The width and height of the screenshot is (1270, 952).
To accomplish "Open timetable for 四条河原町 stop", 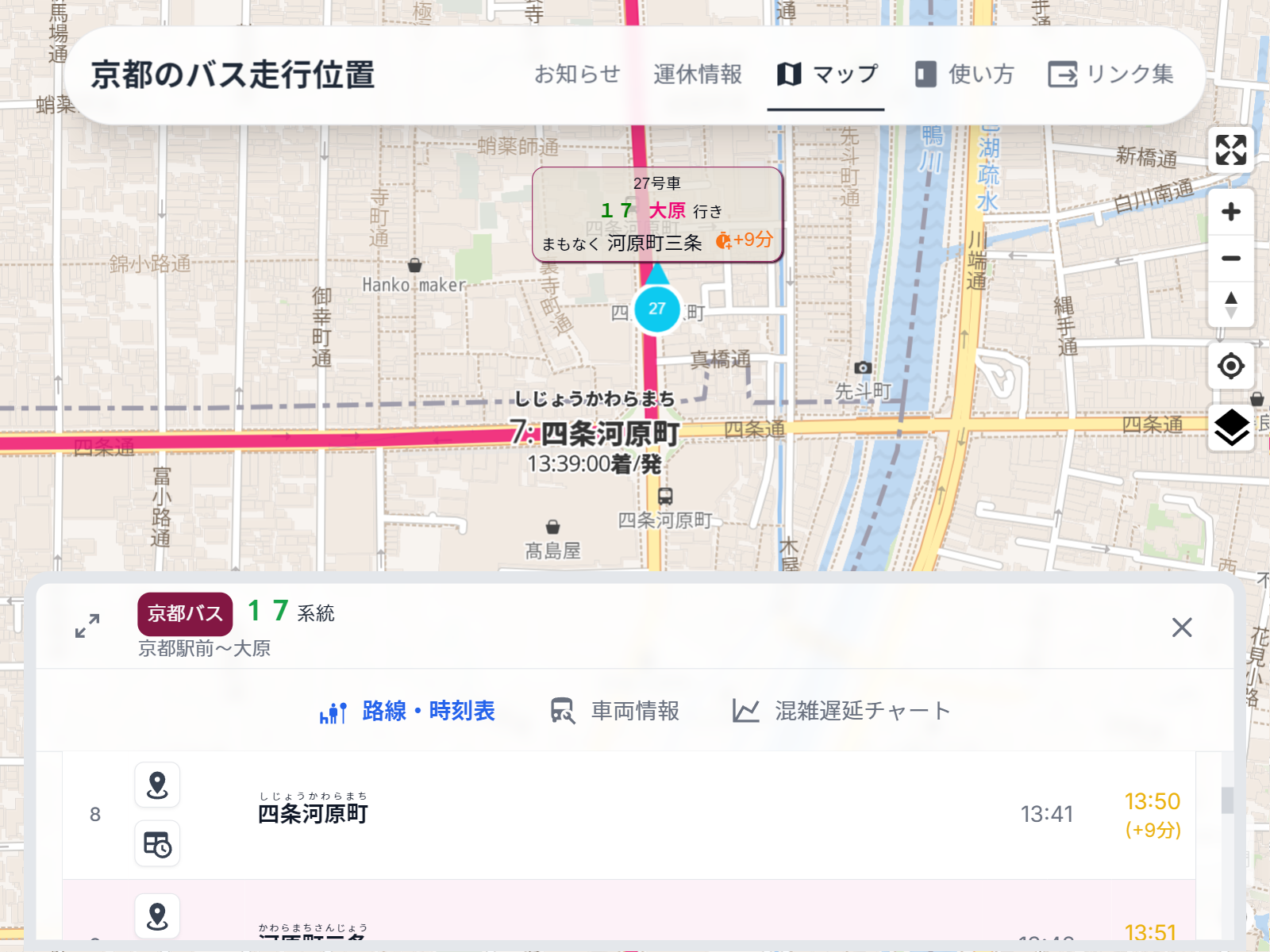I will 157,844.
